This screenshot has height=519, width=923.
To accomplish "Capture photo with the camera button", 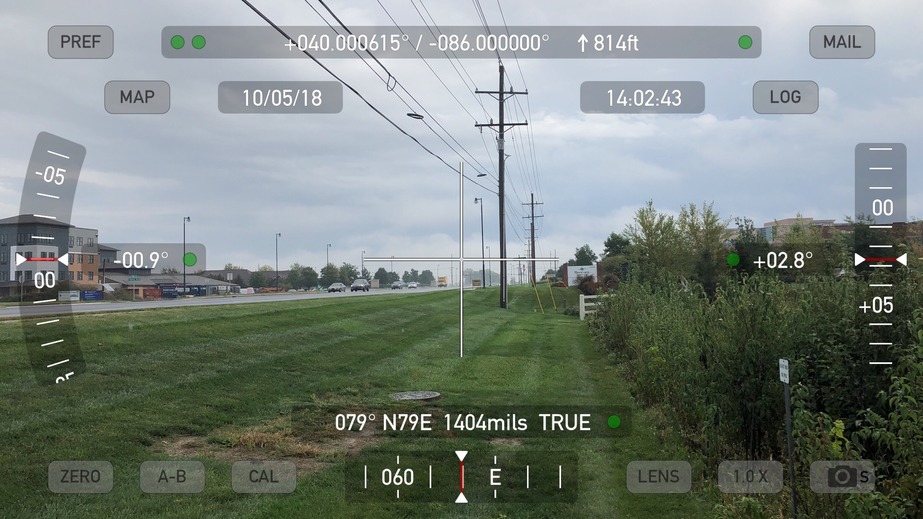I will (x=843, y=477).
